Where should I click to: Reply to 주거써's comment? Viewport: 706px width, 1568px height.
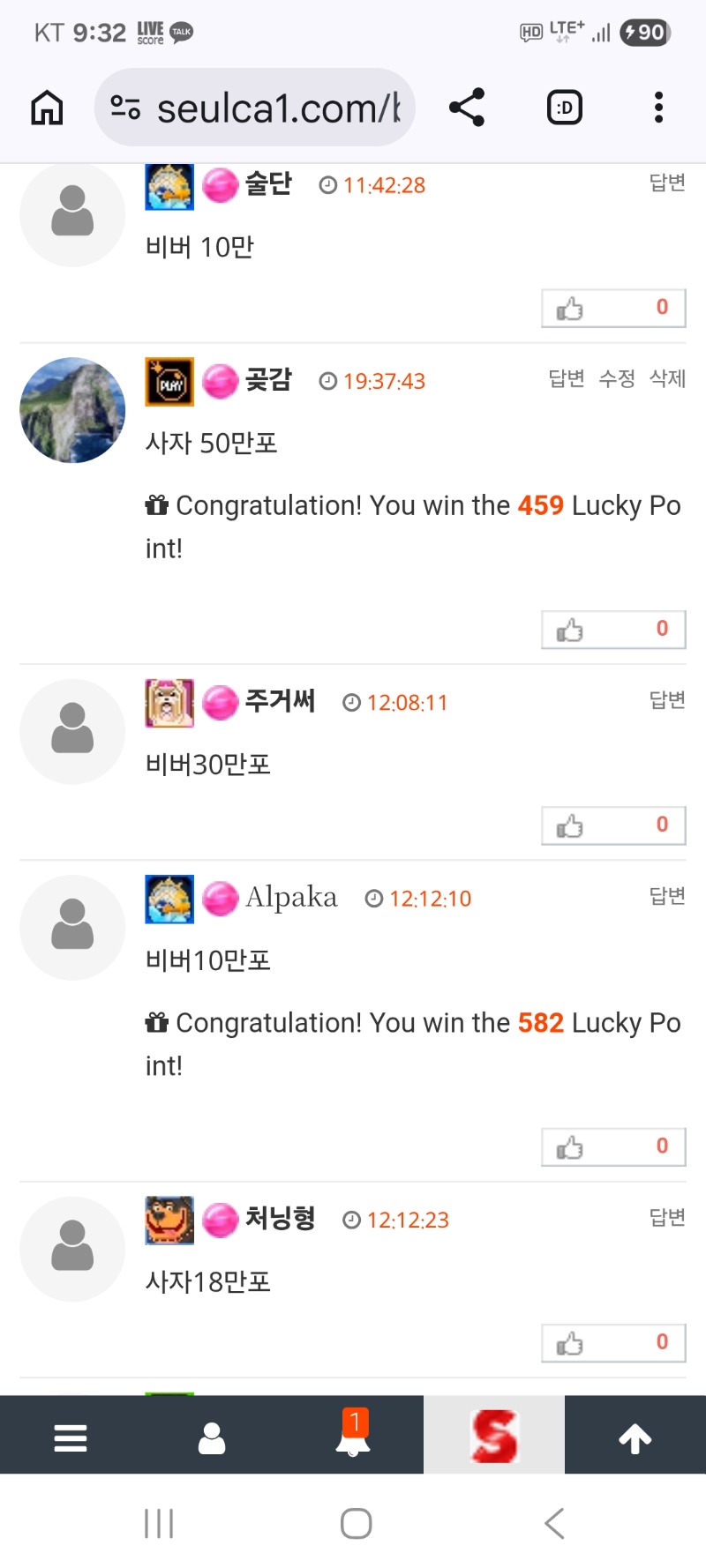click(x=667, y=700)
